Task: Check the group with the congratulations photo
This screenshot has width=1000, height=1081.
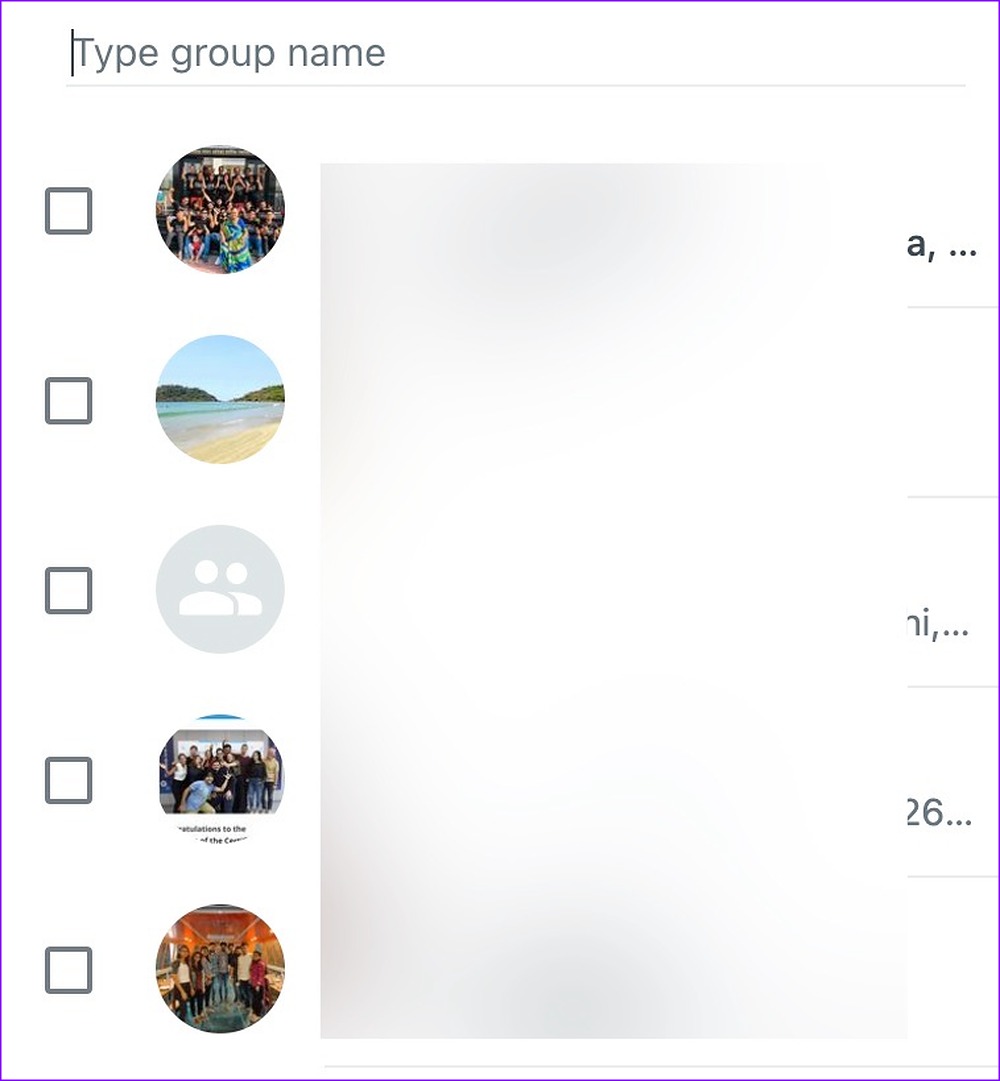Action: click(69, 781)
